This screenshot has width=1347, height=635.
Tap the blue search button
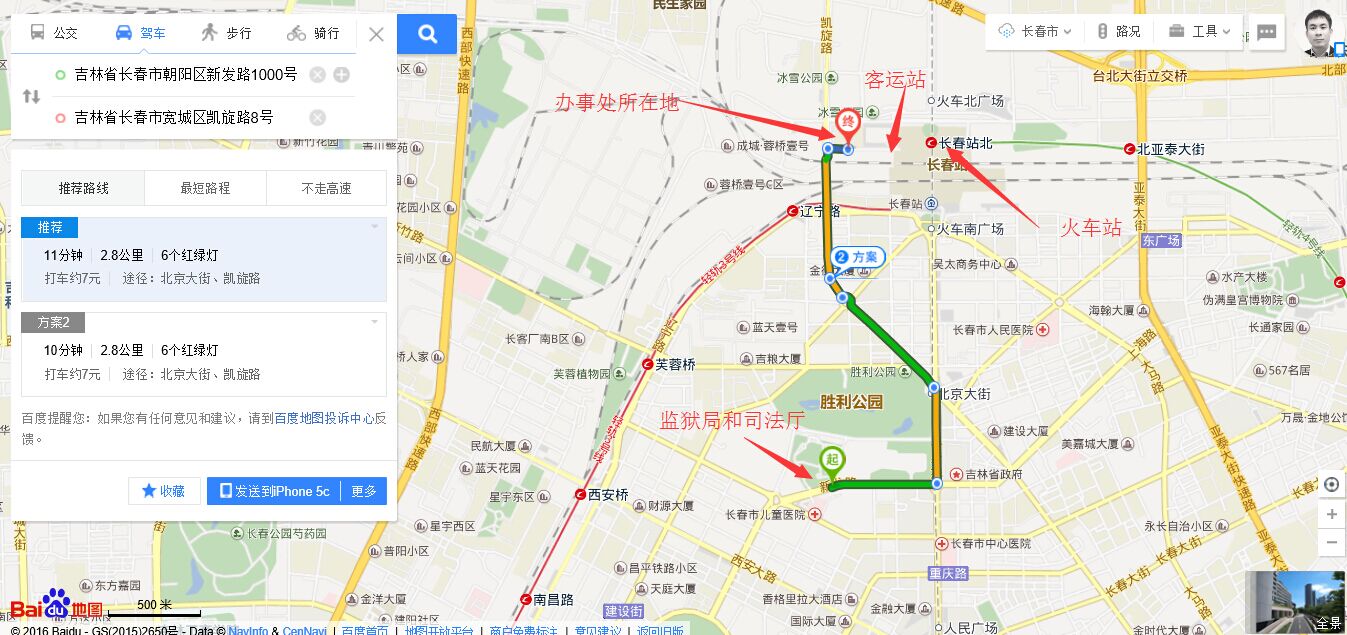(x=427, y=34)
